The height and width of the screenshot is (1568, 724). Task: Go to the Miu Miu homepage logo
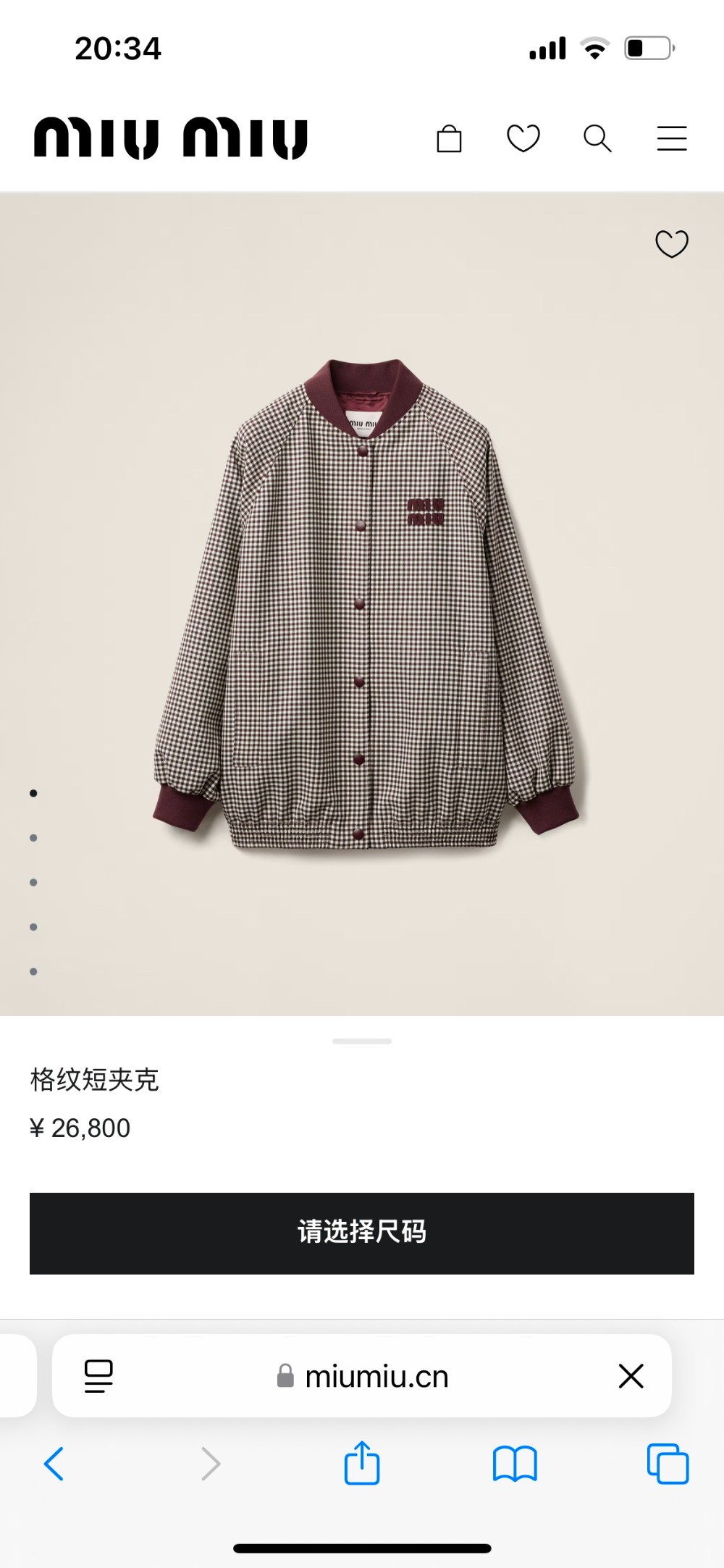(x=171, y=138)
